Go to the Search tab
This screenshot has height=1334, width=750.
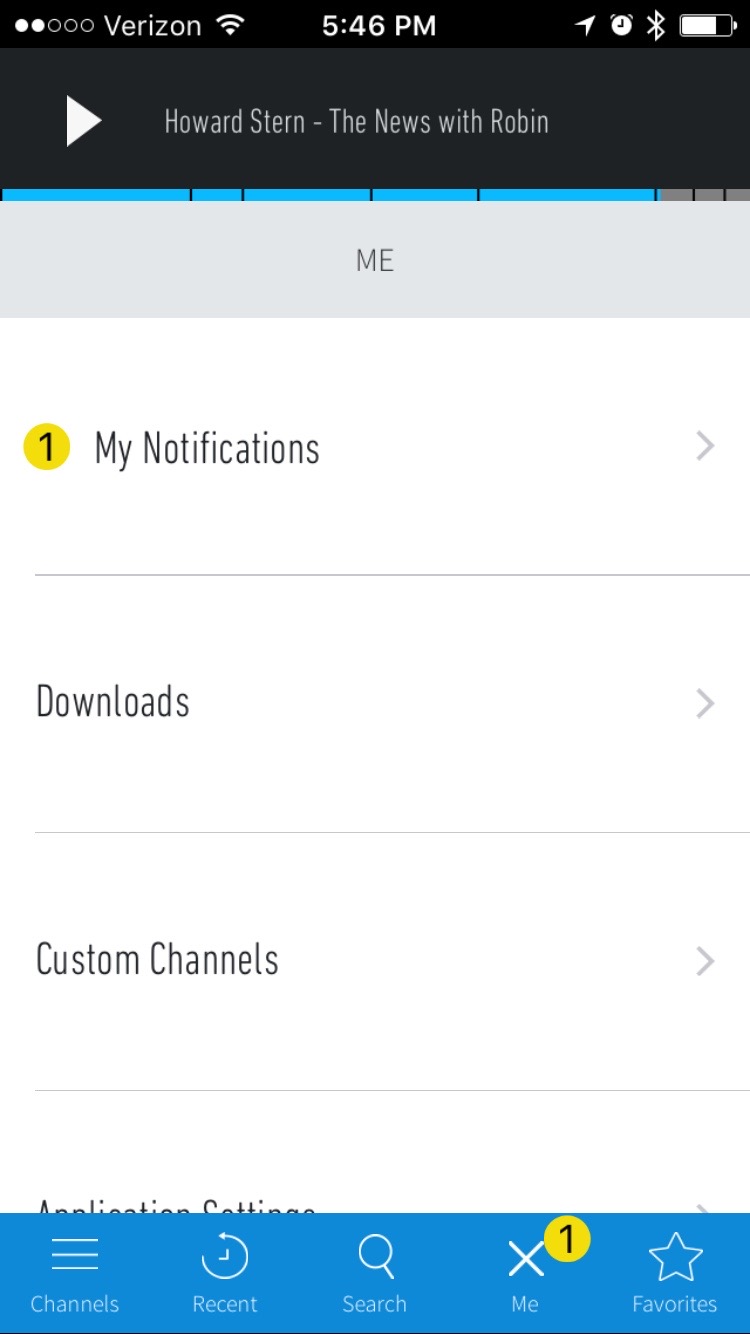point(375,1273)
